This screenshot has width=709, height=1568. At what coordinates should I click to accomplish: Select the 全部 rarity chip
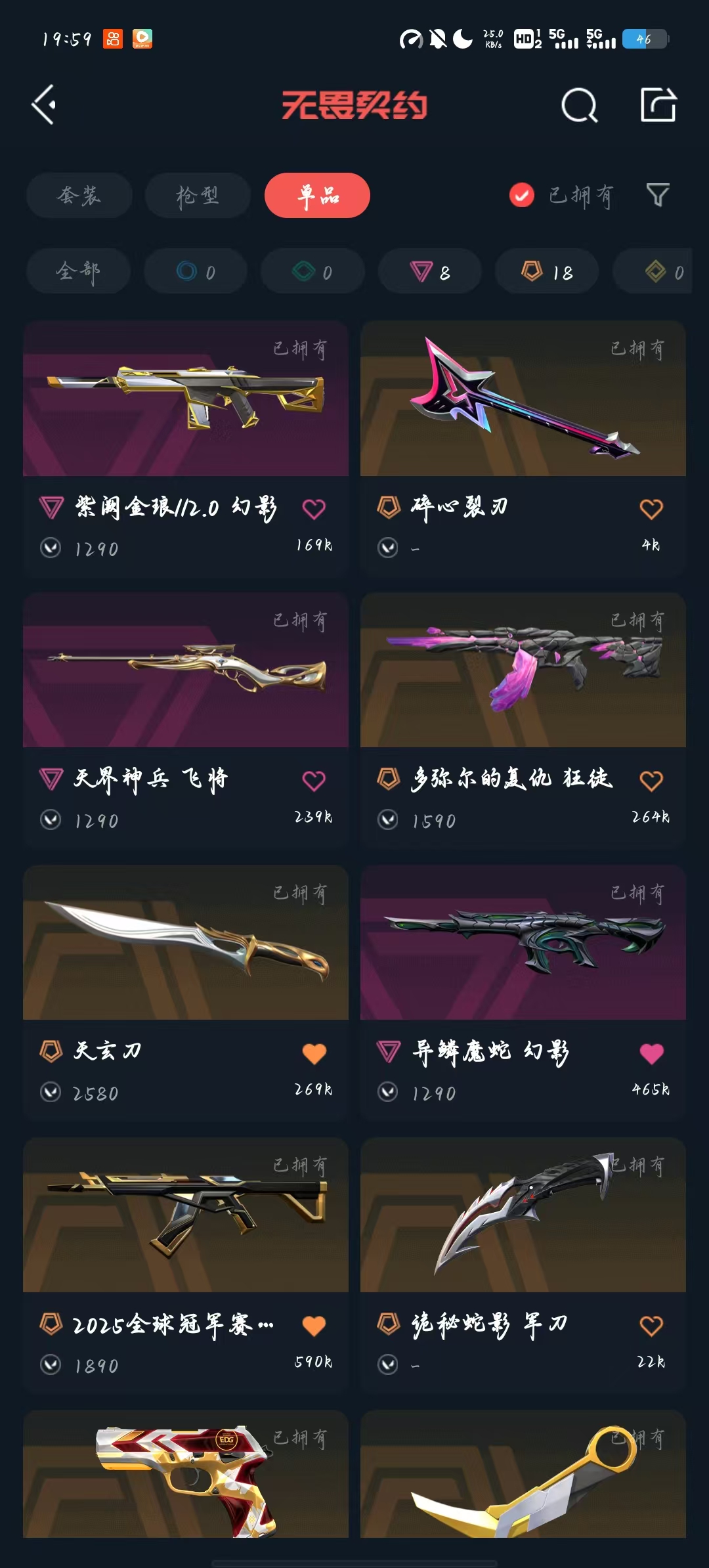(78, 271)
